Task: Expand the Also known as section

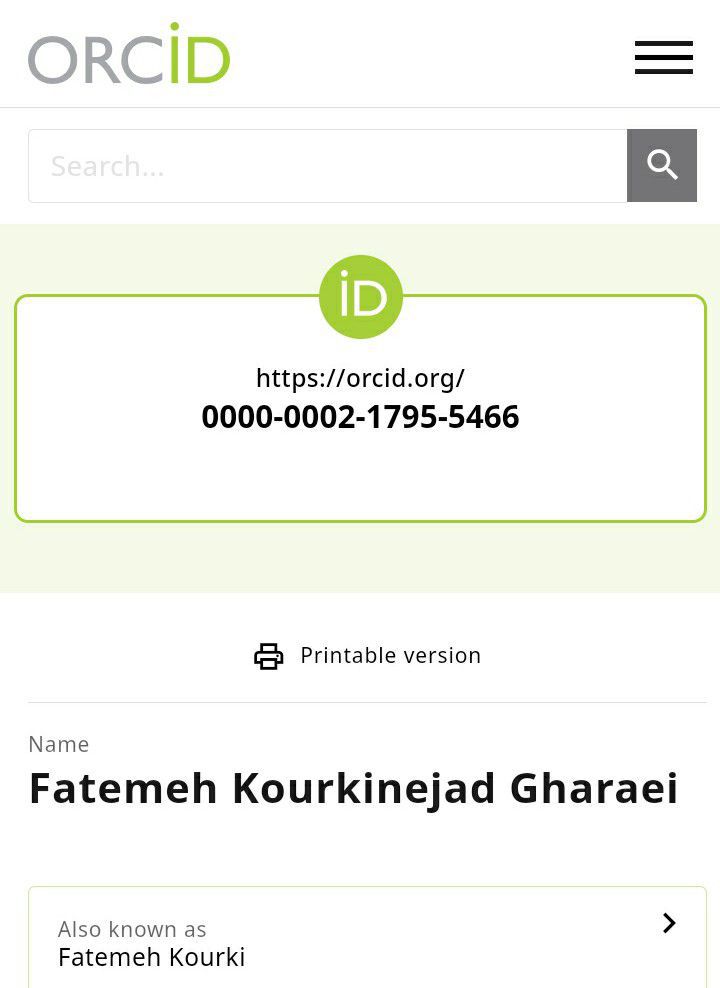Action: (669, 923)
